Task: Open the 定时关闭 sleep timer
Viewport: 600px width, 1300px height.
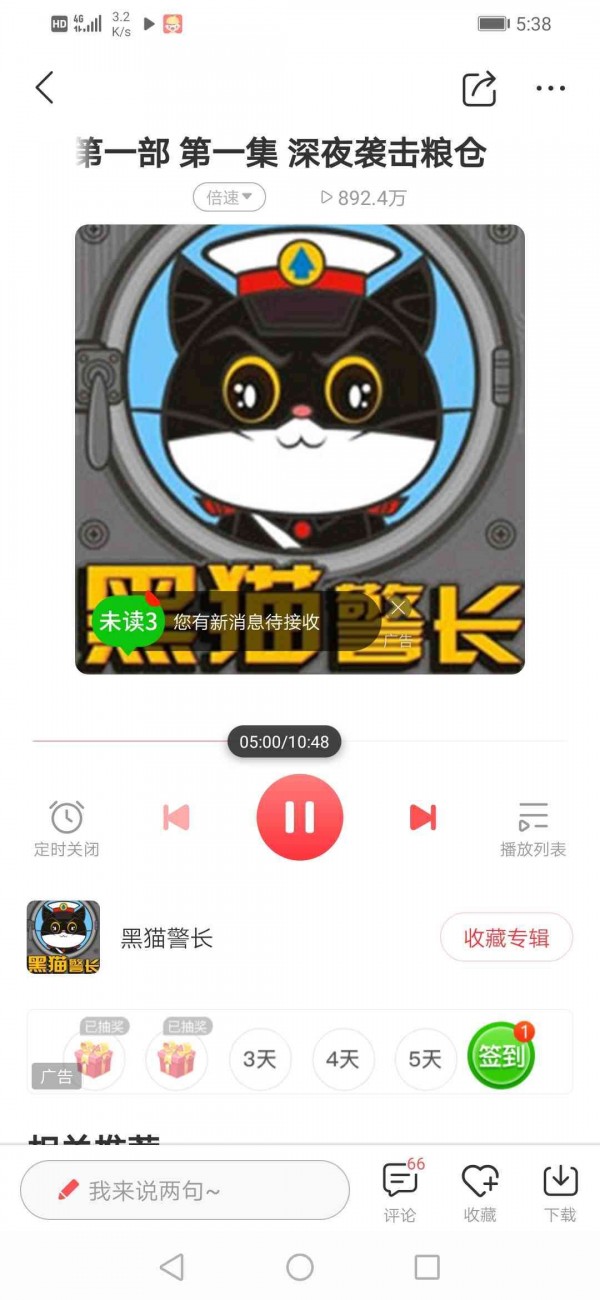Action: [66, 828]
